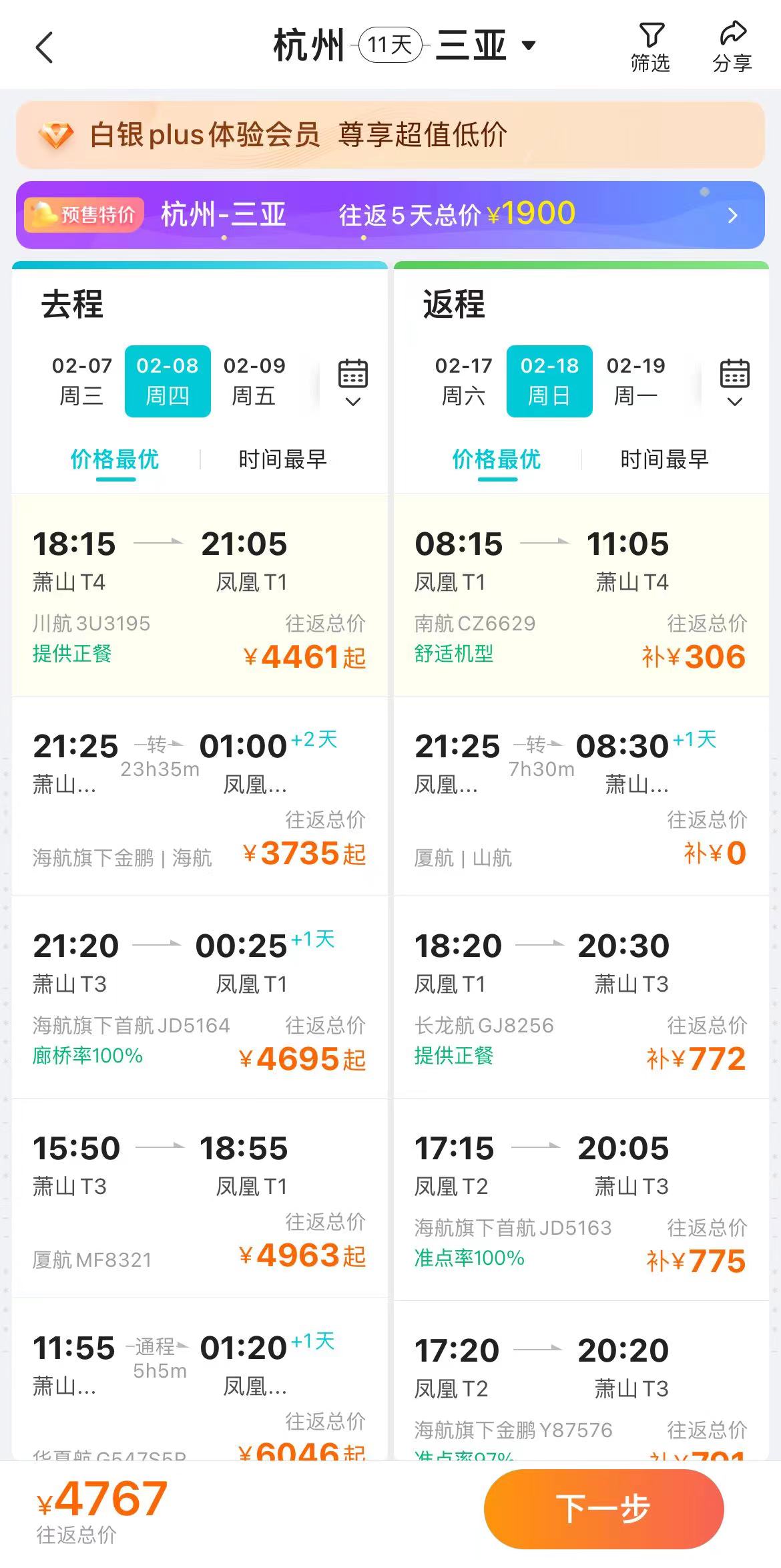This screenshot has width=781, height=1568.
Task: Select return date 02-17 周六
Action: point(463,381)
